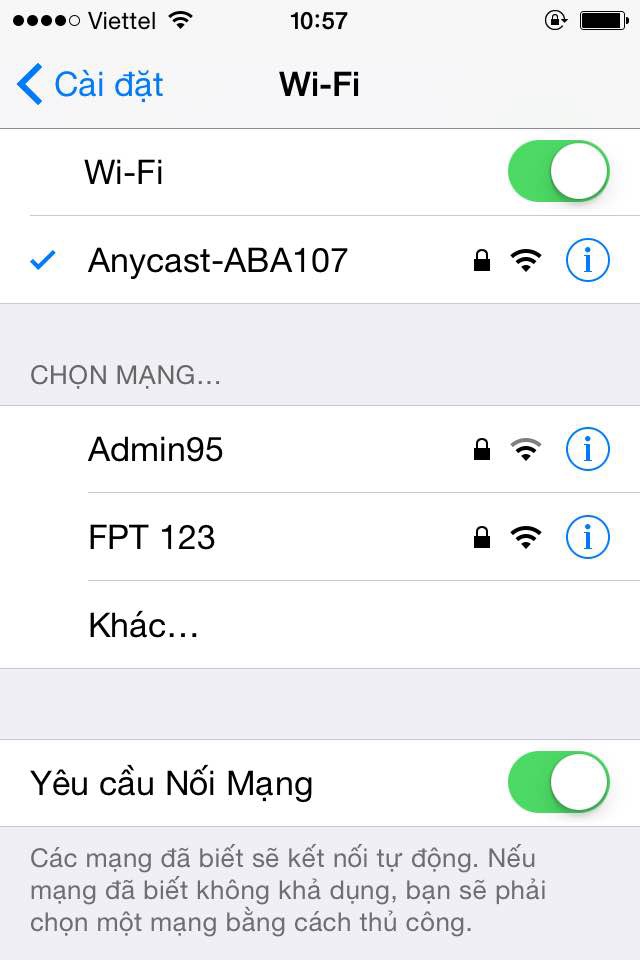Open info for Anycast-ABA107

coord(587,261)
